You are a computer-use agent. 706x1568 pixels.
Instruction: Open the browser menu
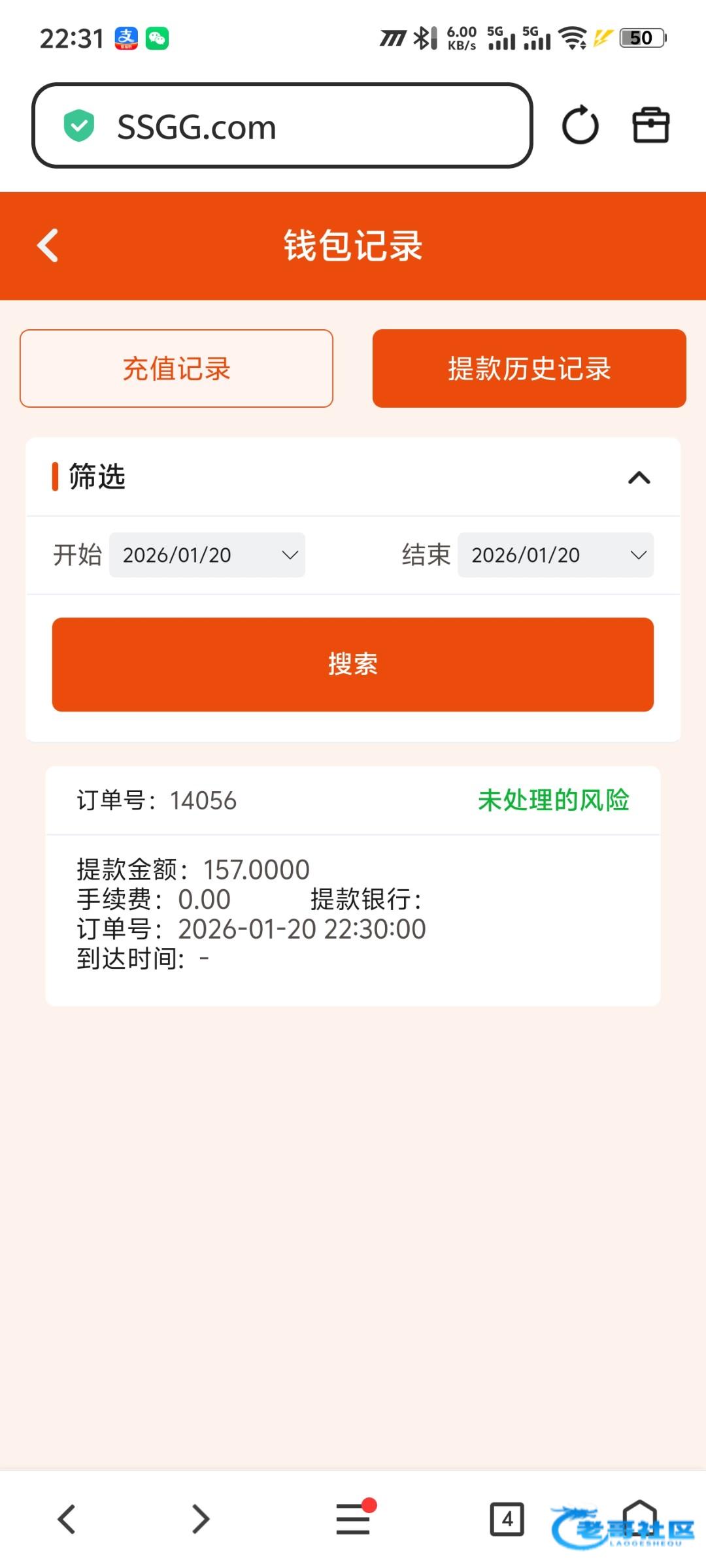[x=353, y=1518]
